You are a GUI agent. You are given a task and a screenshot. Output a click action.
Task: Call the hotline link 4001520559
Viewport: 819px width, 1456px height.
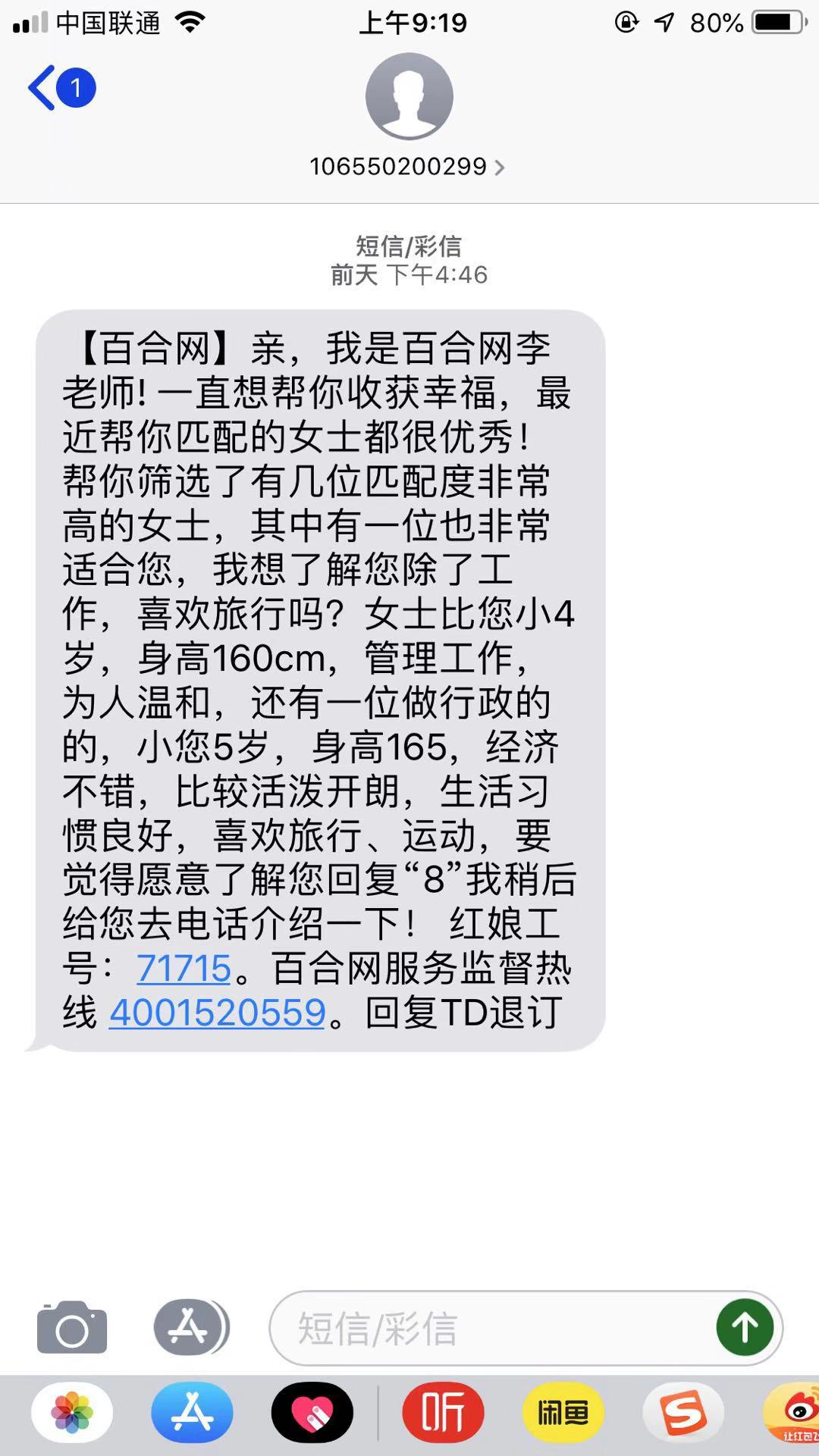[218, 1013]
